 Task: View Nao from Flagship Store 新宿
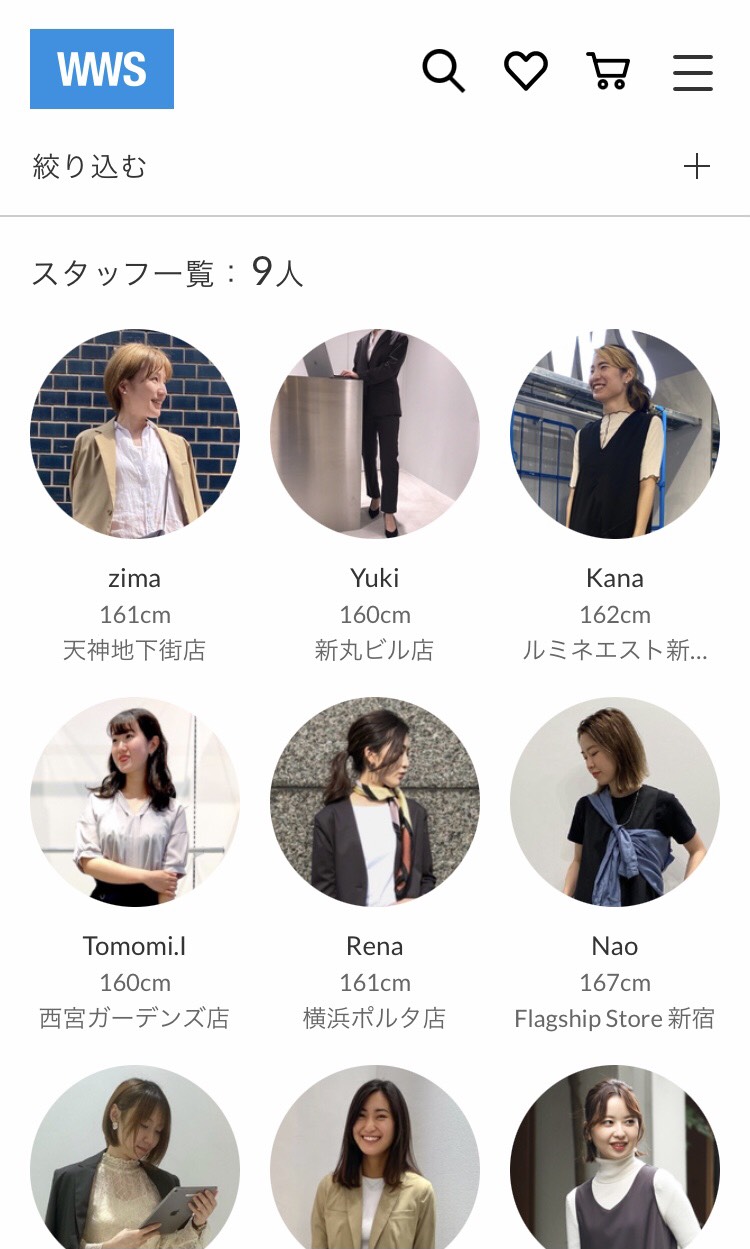click(x=615, y=802)
